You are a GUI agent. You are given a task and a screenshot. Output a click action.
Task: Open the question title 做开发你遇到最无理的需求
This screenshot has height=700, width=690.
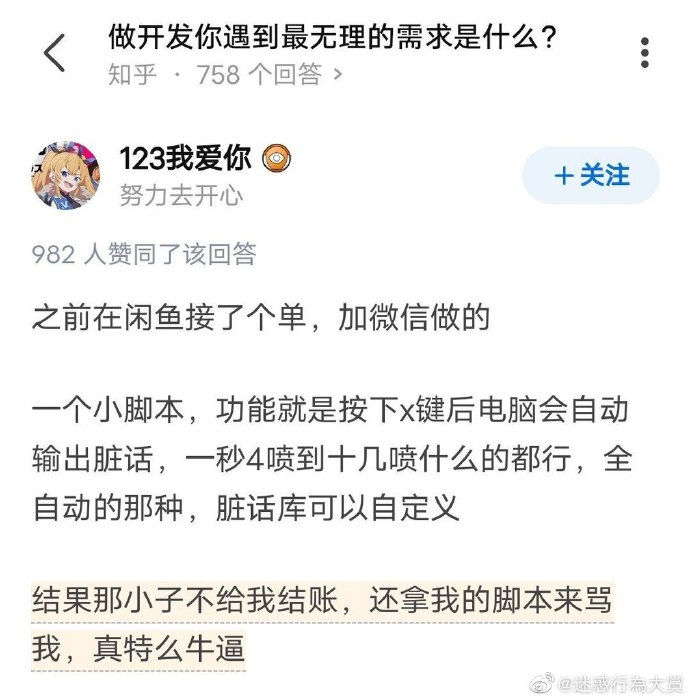(x=332, y=37)
